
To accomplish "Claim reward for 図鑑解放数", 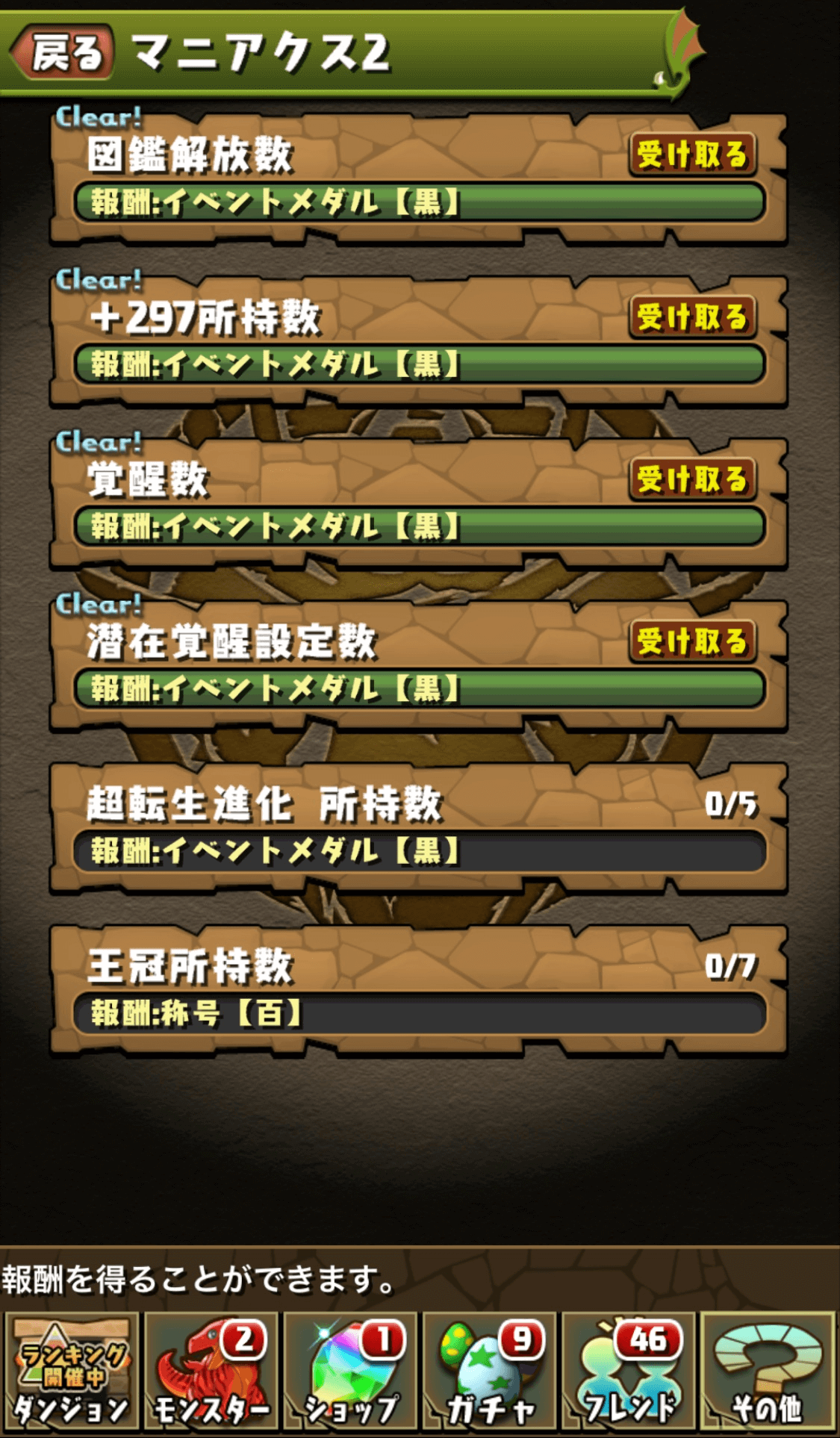I will pyautogui.click(x=691, y=155).
